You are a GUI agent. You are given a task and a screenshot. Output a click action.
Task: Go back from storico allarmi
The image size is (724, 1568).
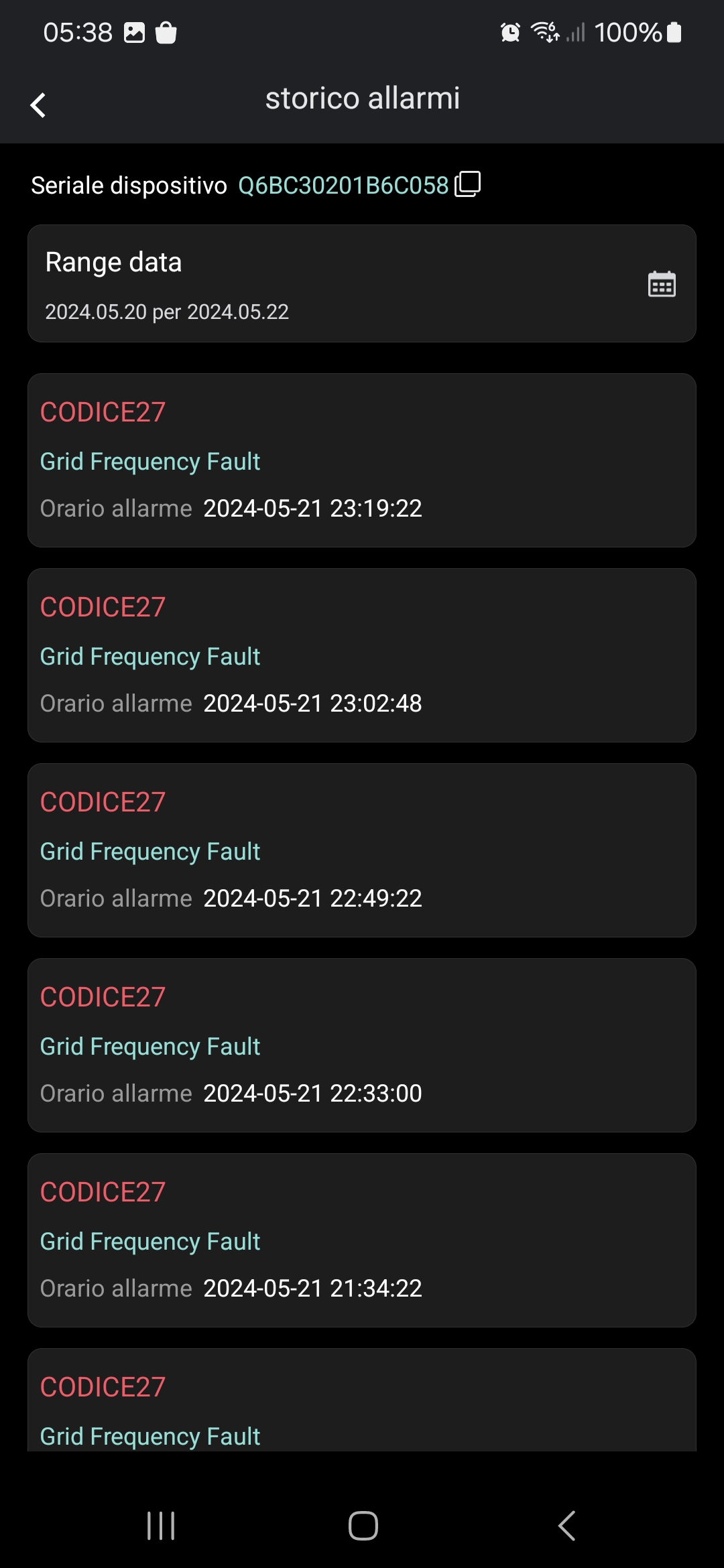[38, 105]
